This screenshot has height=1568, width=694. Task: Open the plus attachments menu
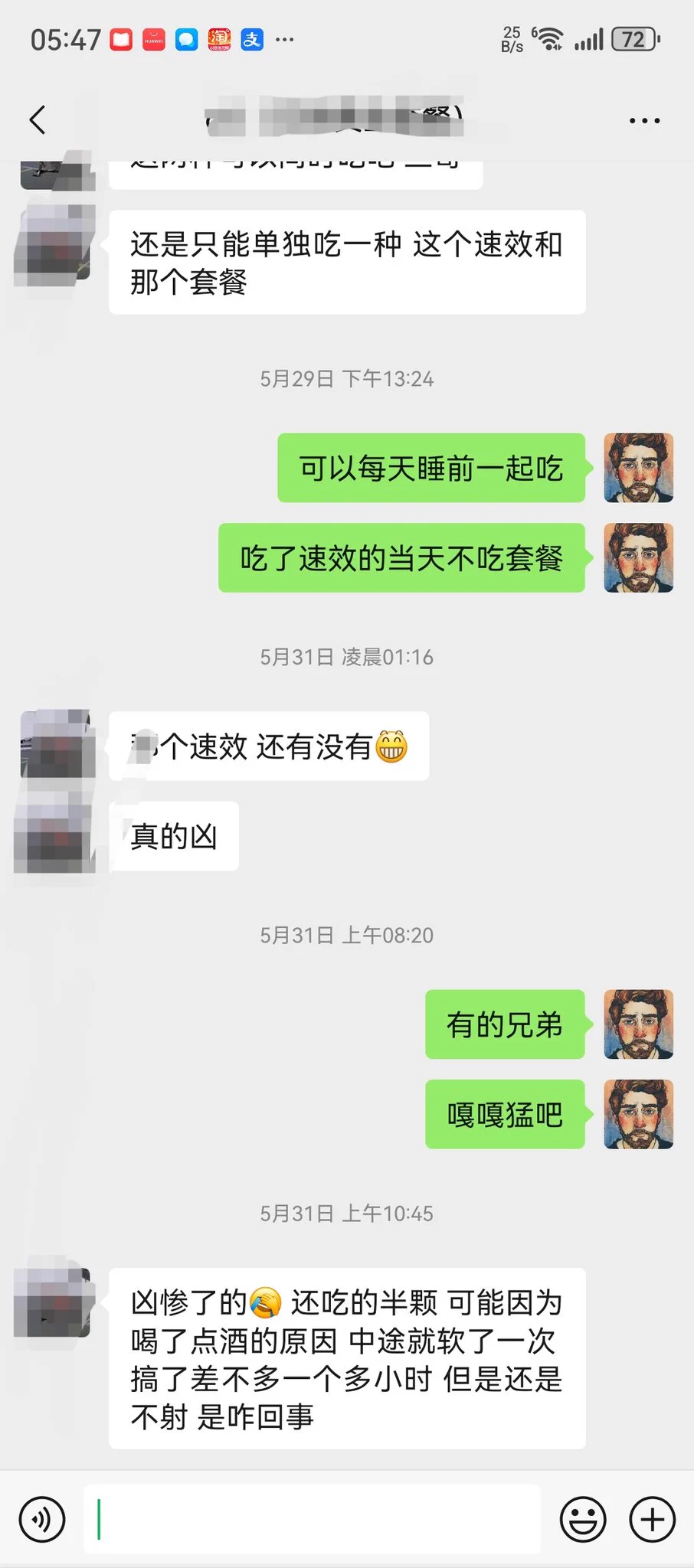[x=652, y=1519]
